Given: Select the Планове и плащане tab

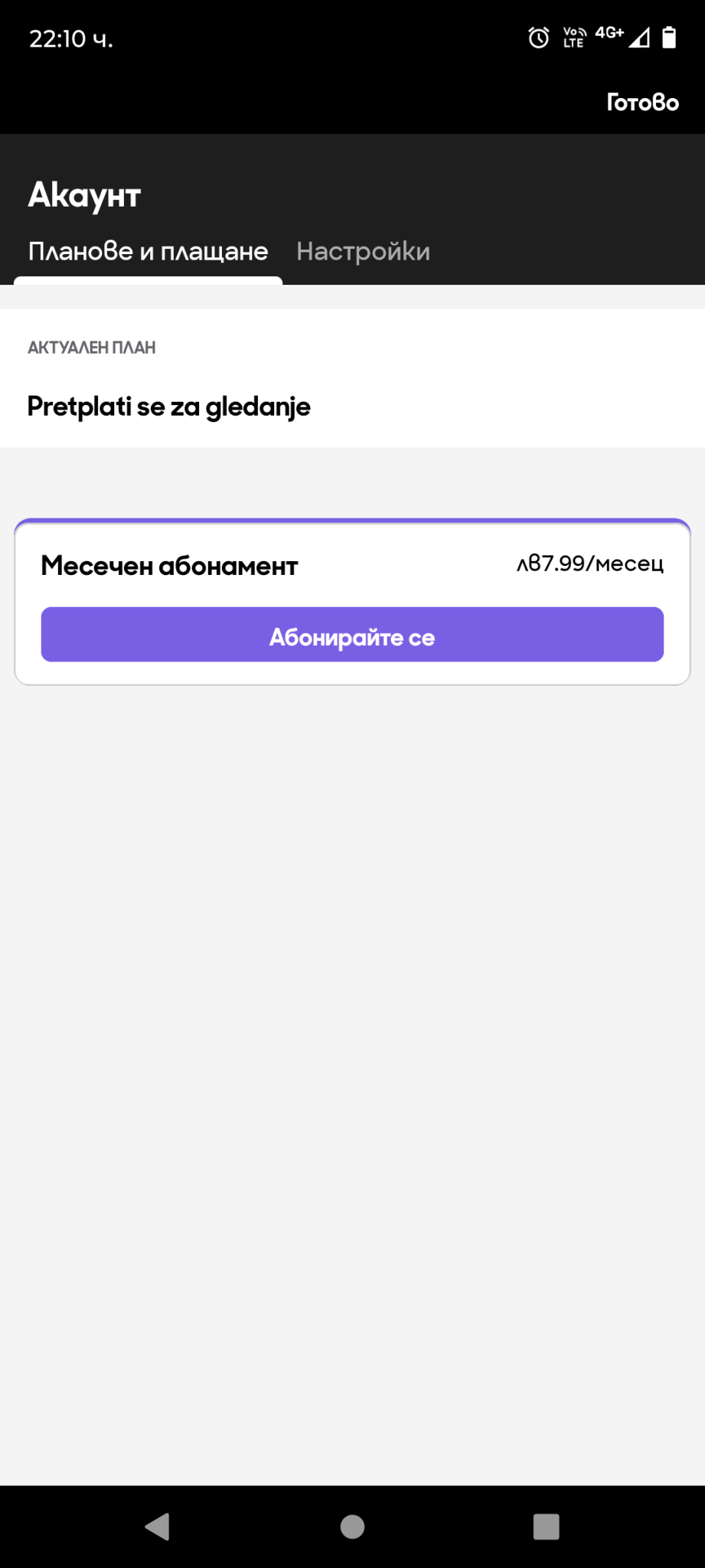Looking at the screenshot, I should [148, 251].
